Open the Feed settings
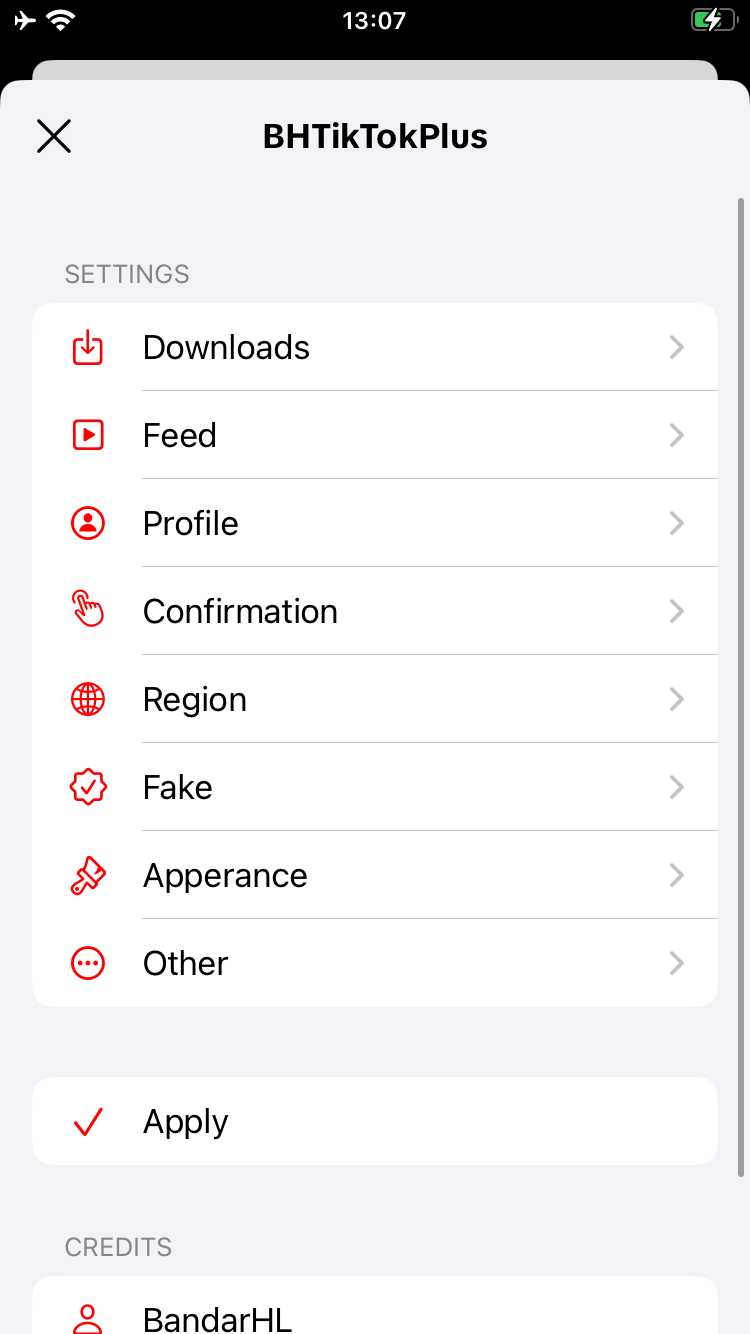750x1334 pixels. [x=375, y=435]
